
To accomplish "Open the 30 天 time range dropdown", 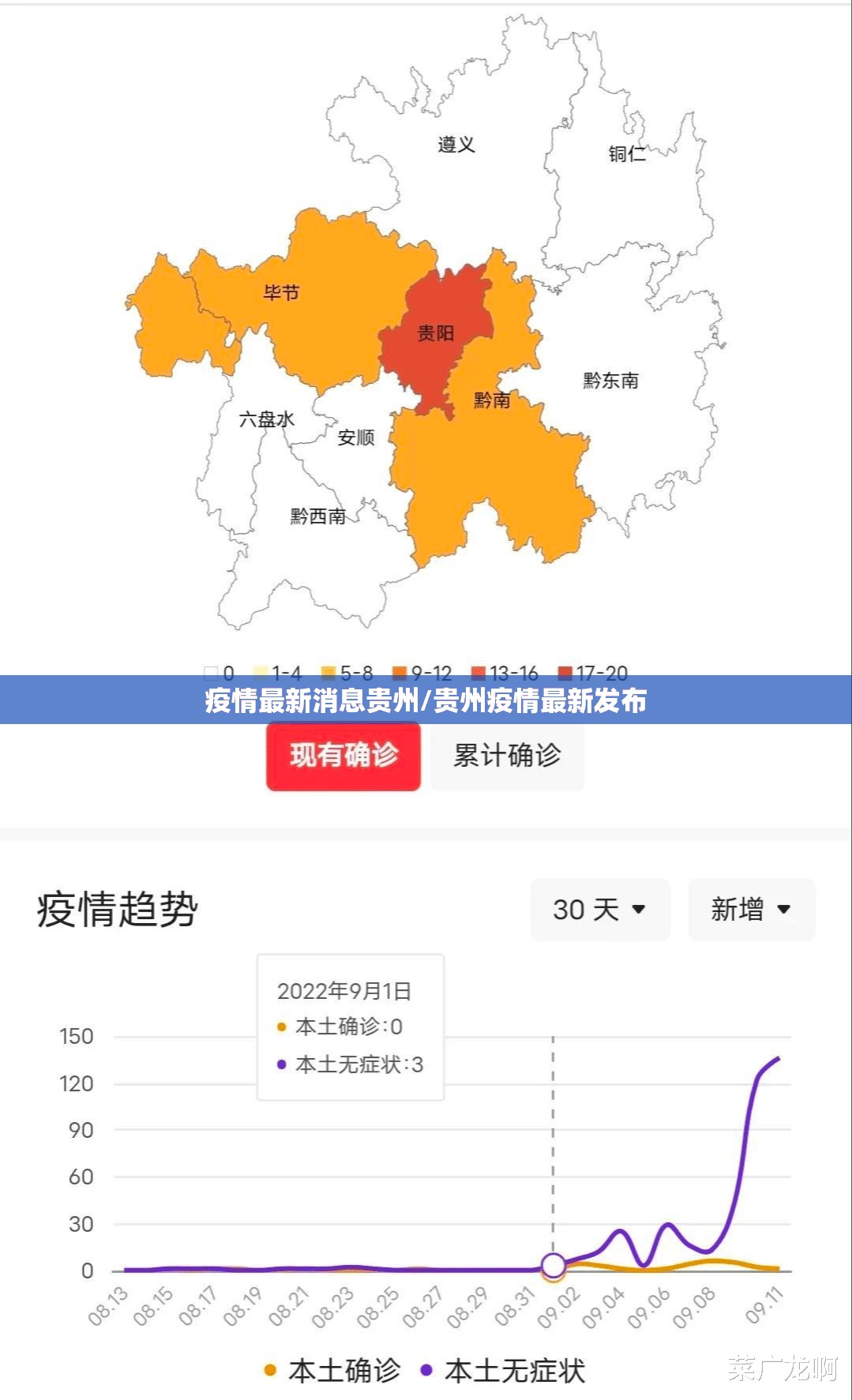I will pyautogui.click(x=599, y=909).
